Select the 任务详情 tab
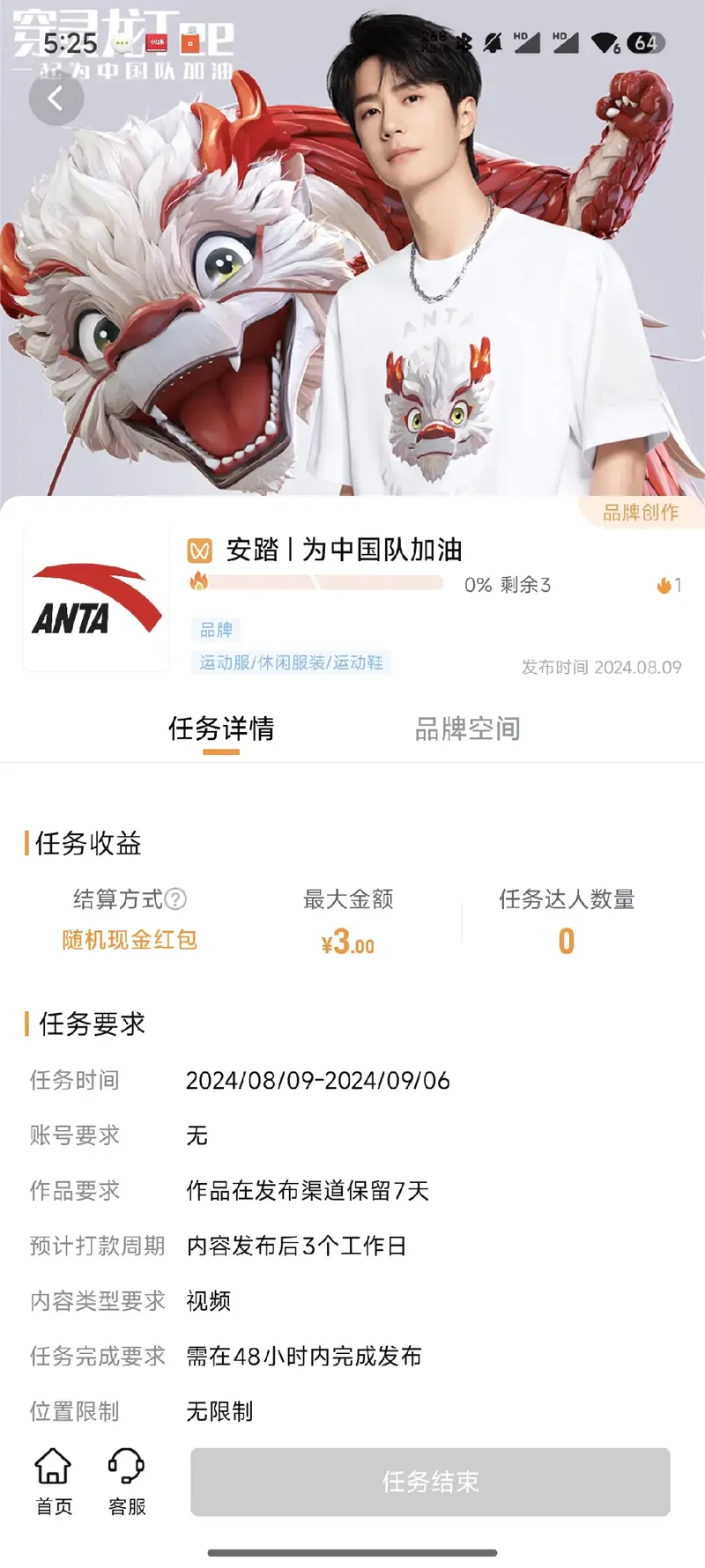 coord(221,729)
